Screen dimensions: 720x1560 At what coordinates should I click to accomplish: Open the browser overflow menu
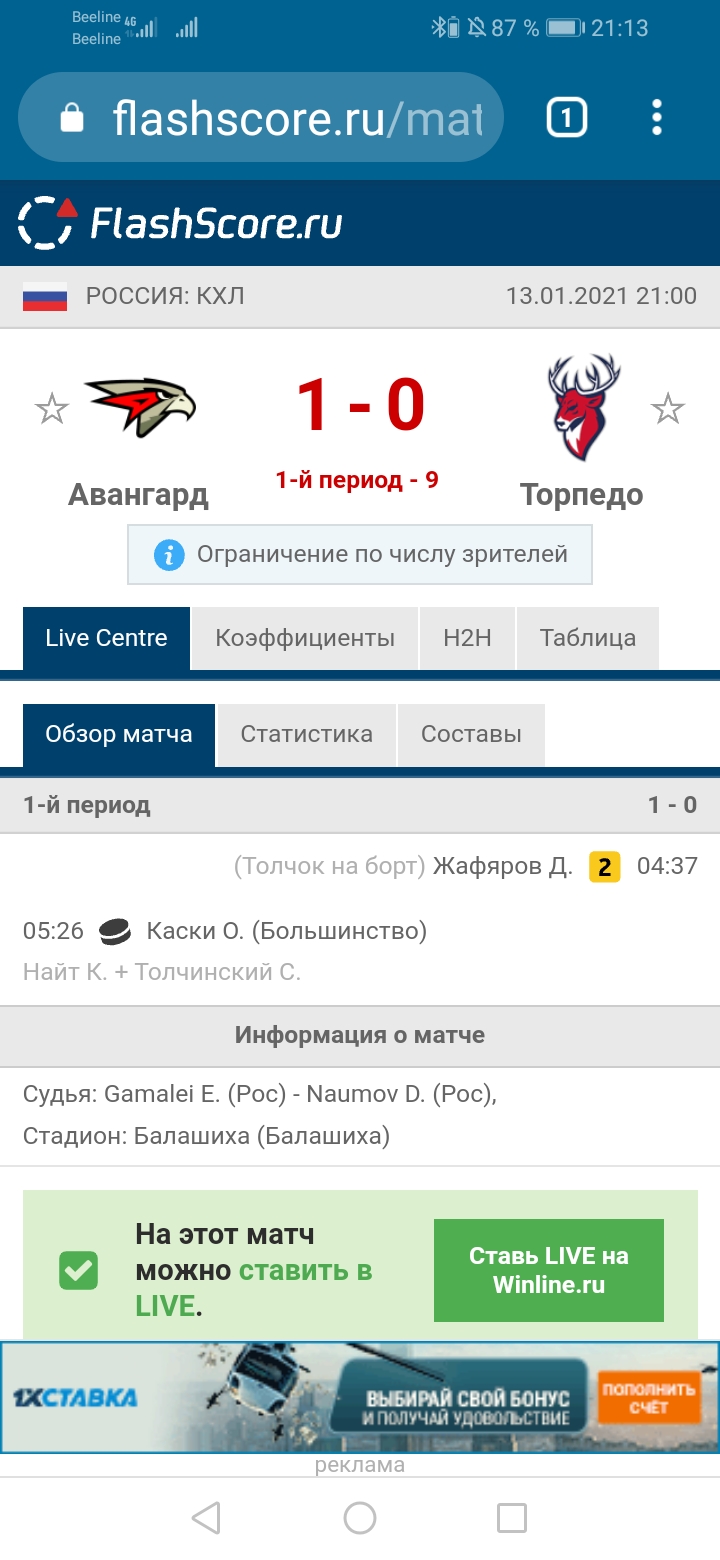pos(656,118)
